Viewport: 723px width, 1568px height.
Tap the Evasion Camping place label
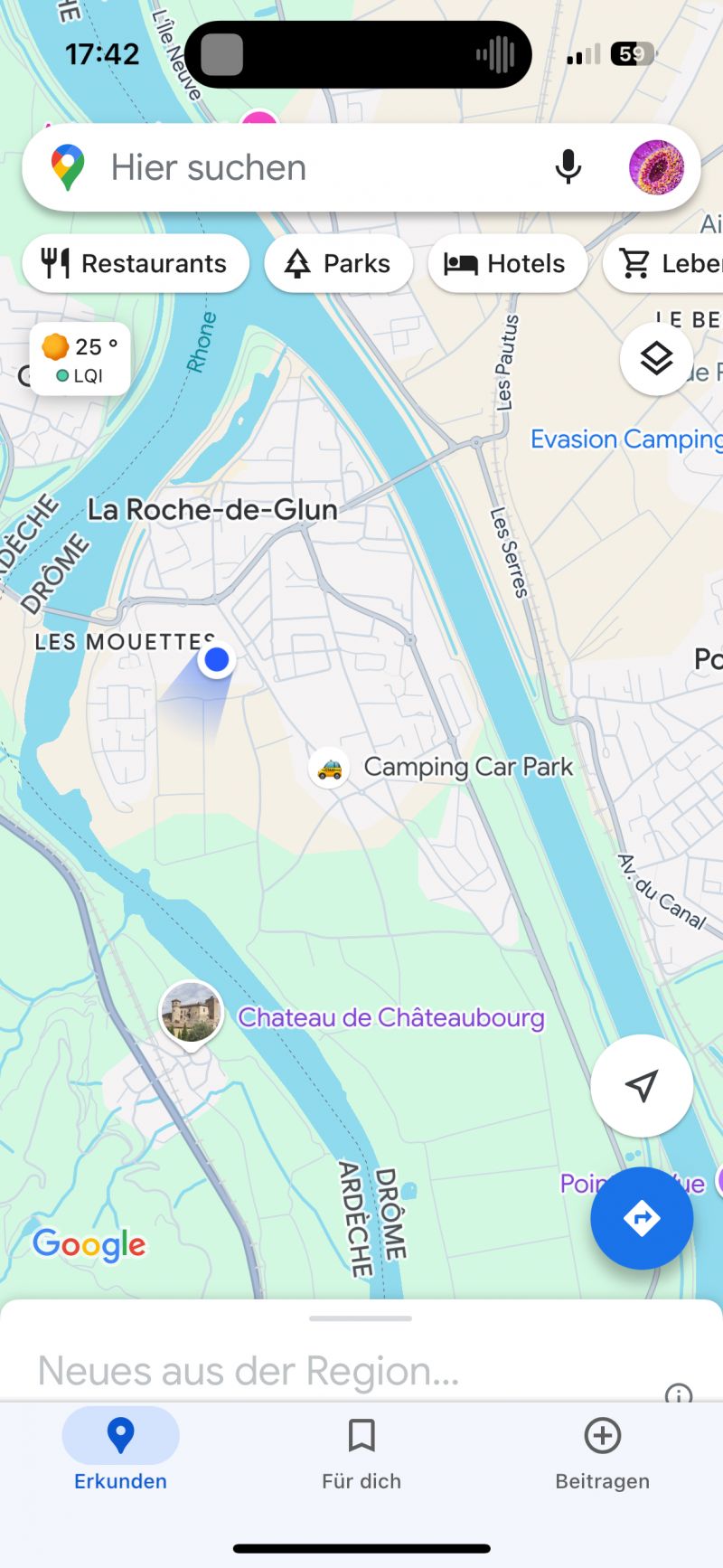tap(625, 439)
